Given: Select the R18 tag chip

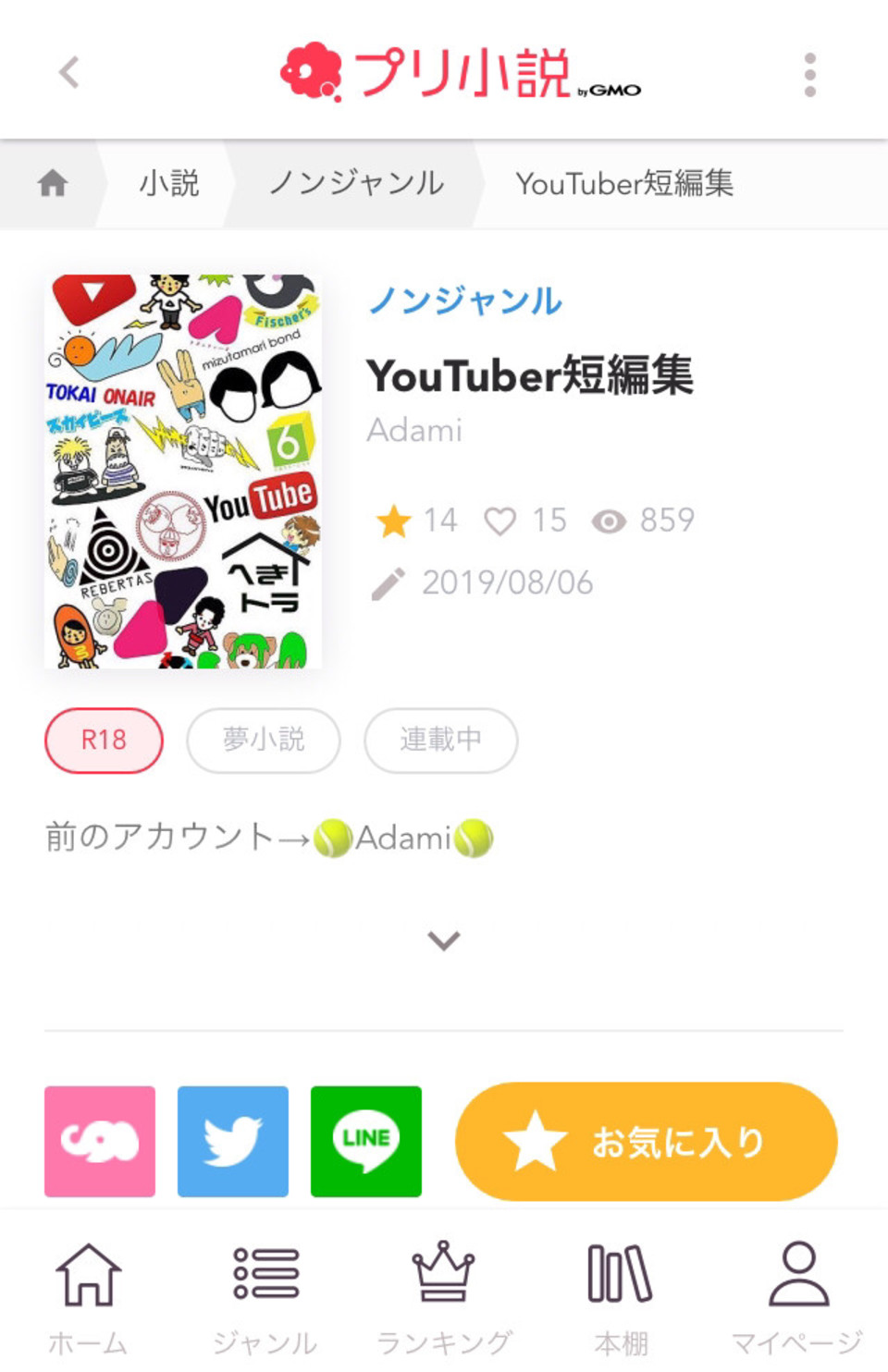Looking at the screenshot, I should point(104,740).
